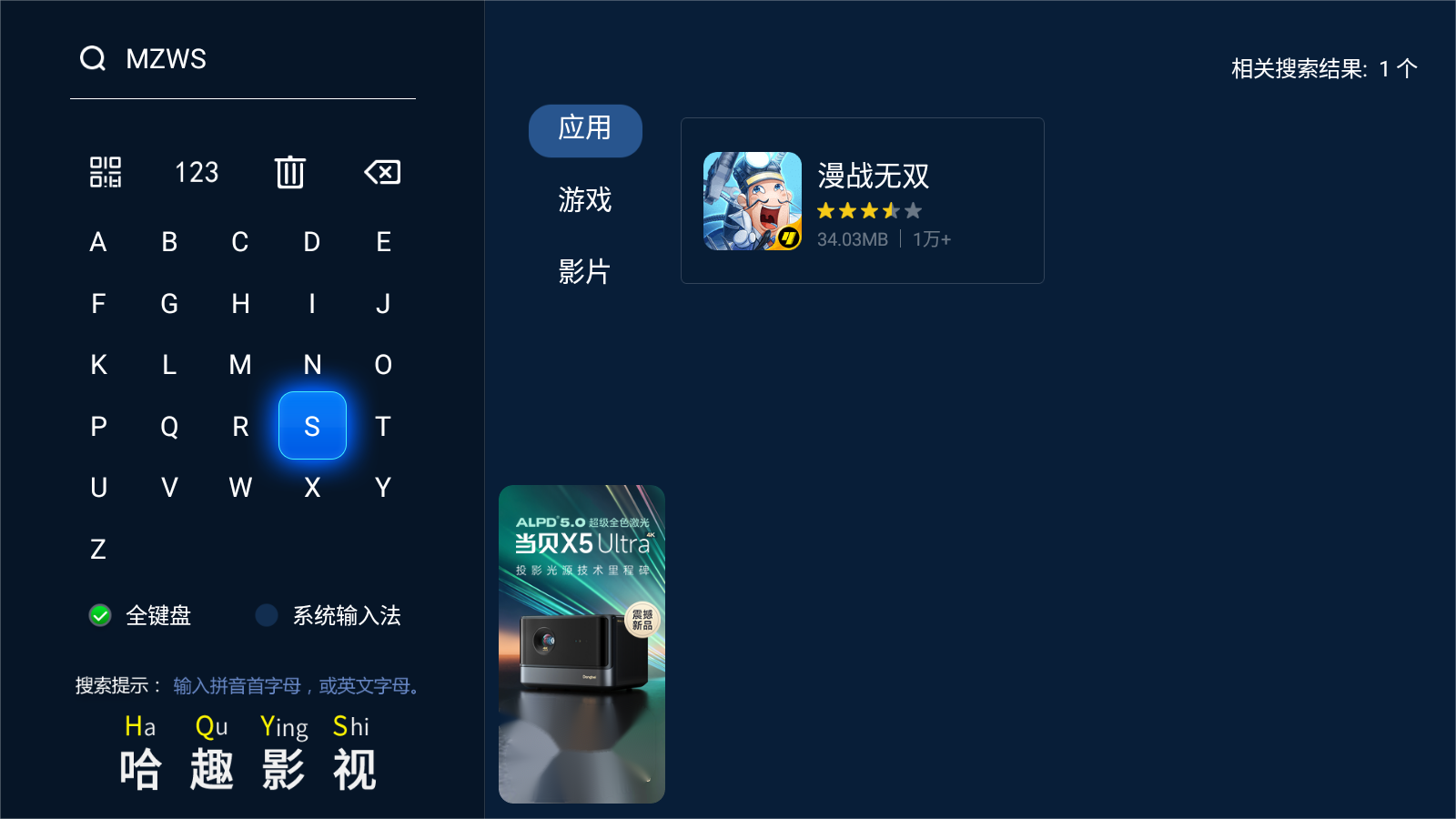The height and width of the screenshot is (819, 1456).
Task: Switch to the 游戏 tab
Action: pos(584,200)
